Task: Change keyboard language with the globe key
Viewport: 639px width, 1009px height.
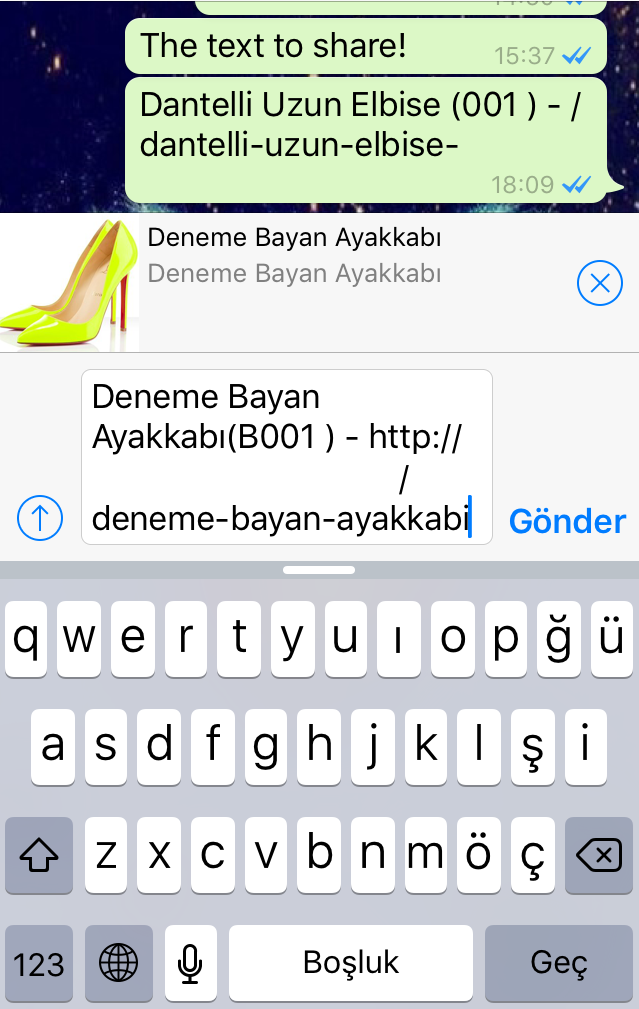Action: pos(119,963)
